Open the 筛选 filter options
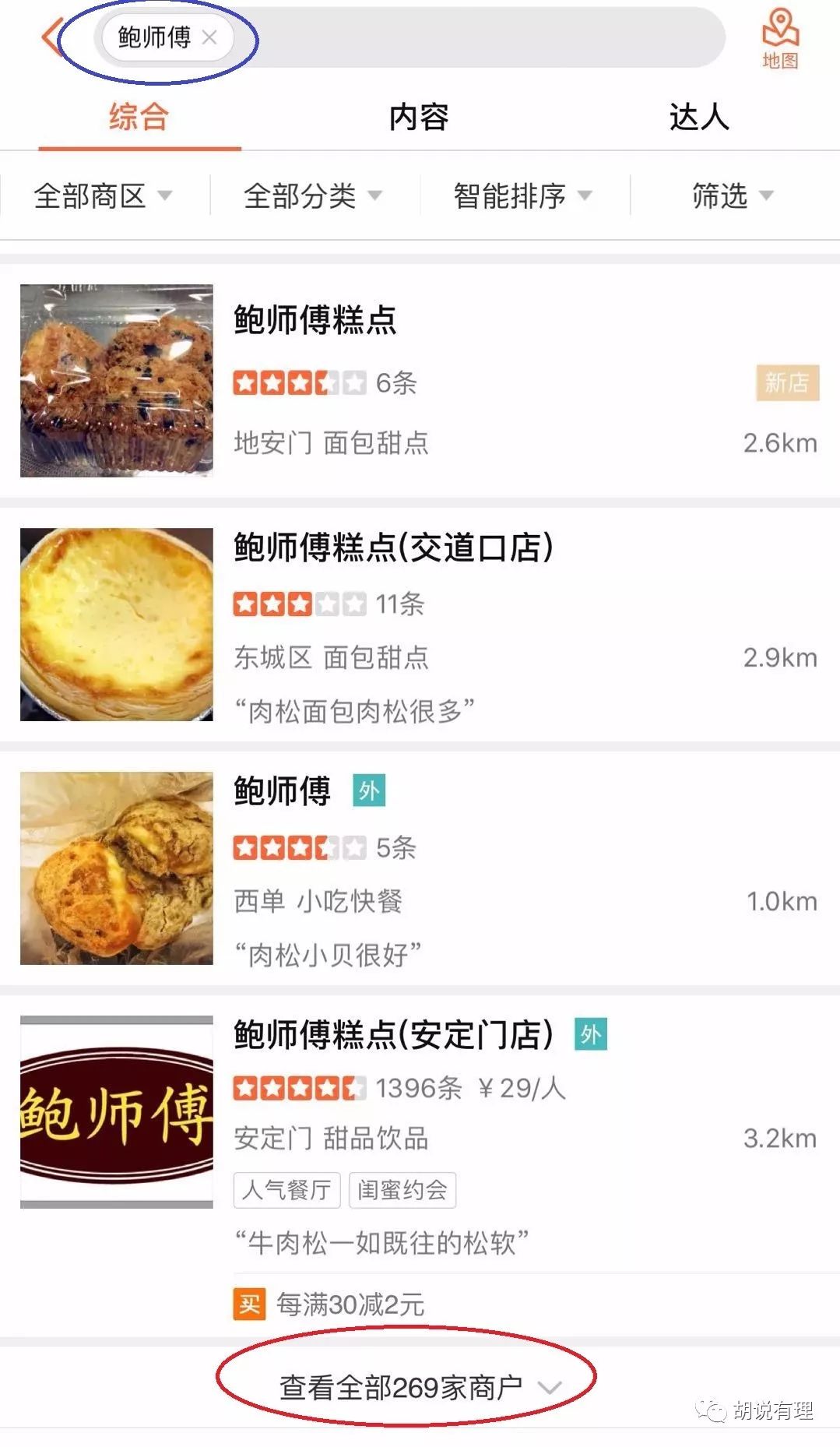 [733, 195]
